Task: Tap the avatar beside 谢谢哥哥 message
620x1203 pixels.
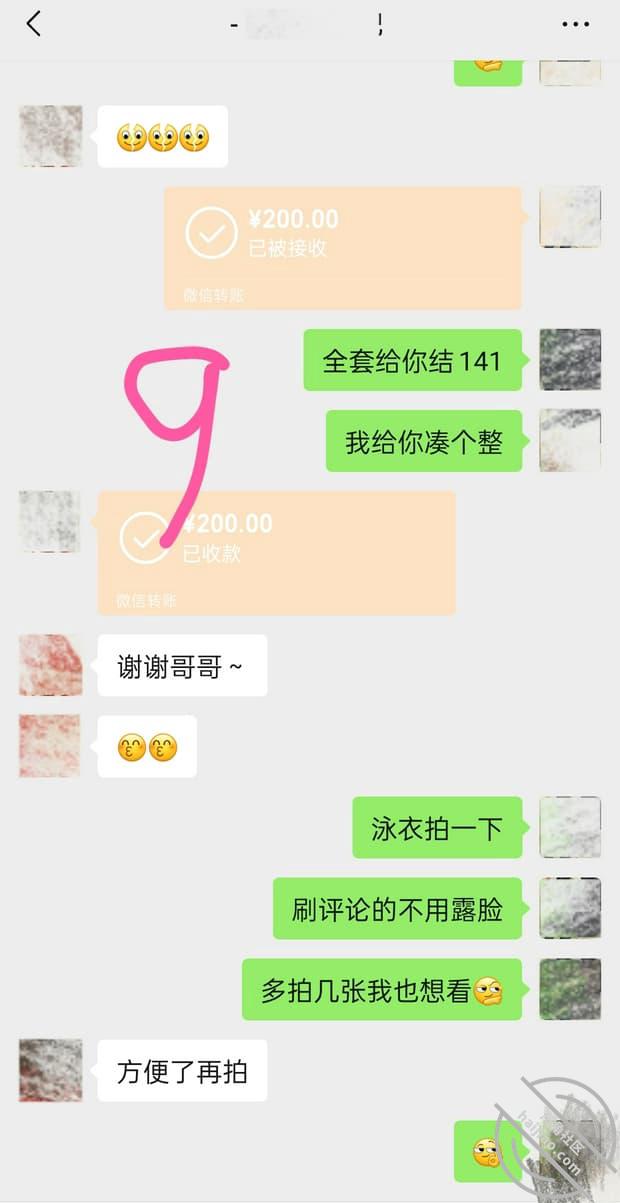Action: point(50,665)
